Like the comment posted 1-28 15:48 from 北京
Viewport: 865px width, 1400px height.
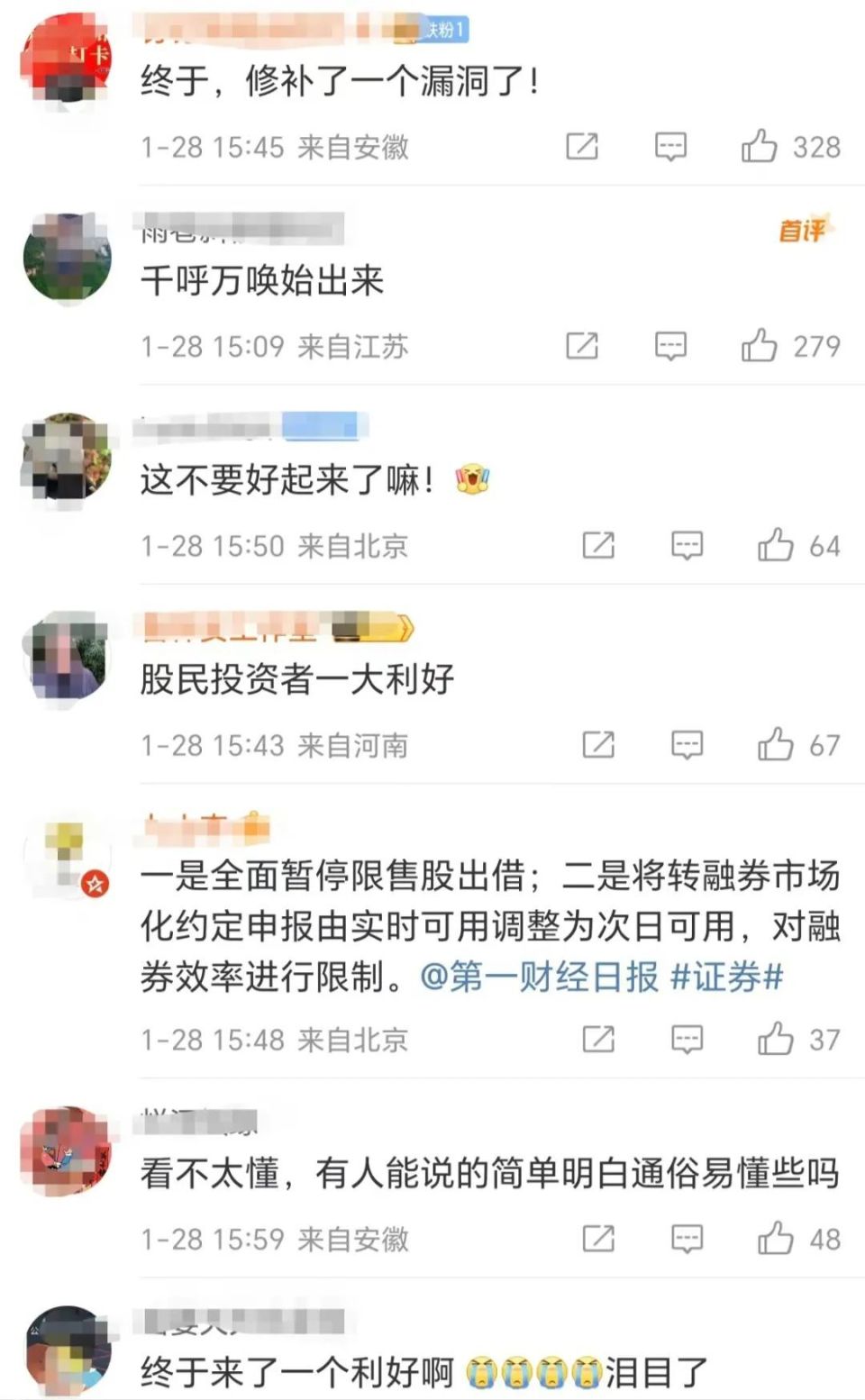[x=775, y=1039]
